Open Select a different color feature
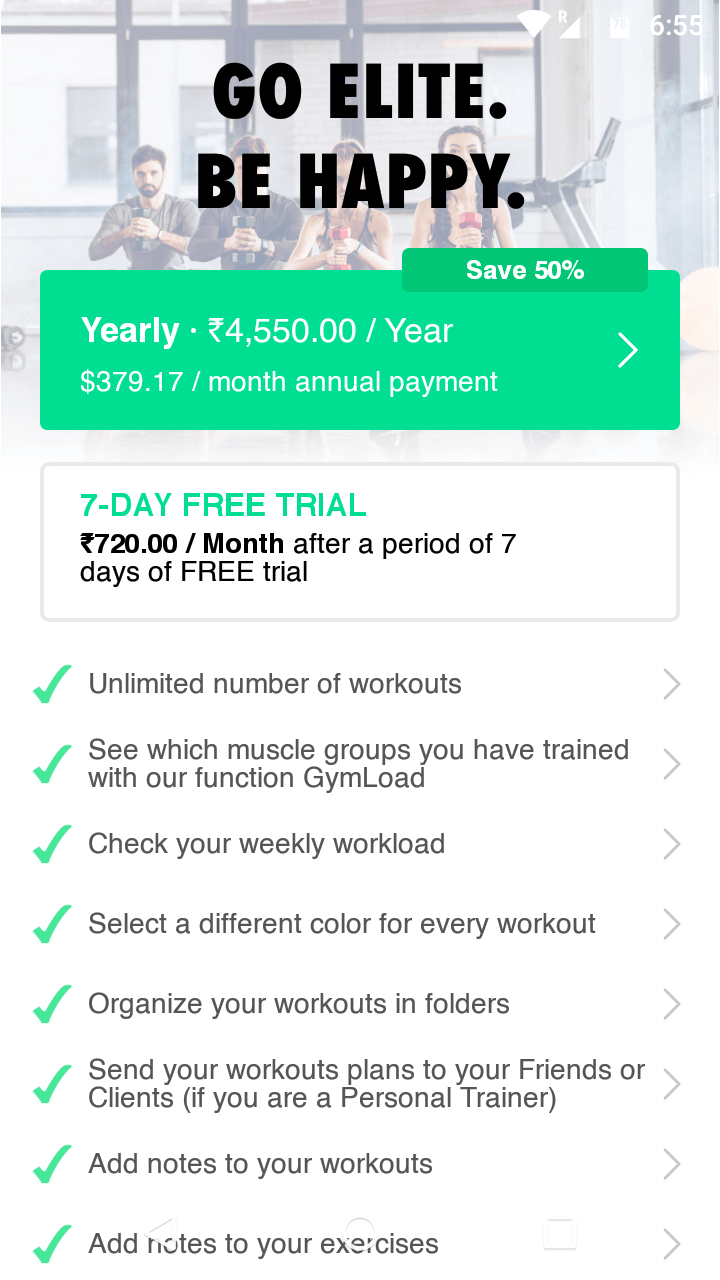Screen dimensions: 720x1280 coord(360,924)
